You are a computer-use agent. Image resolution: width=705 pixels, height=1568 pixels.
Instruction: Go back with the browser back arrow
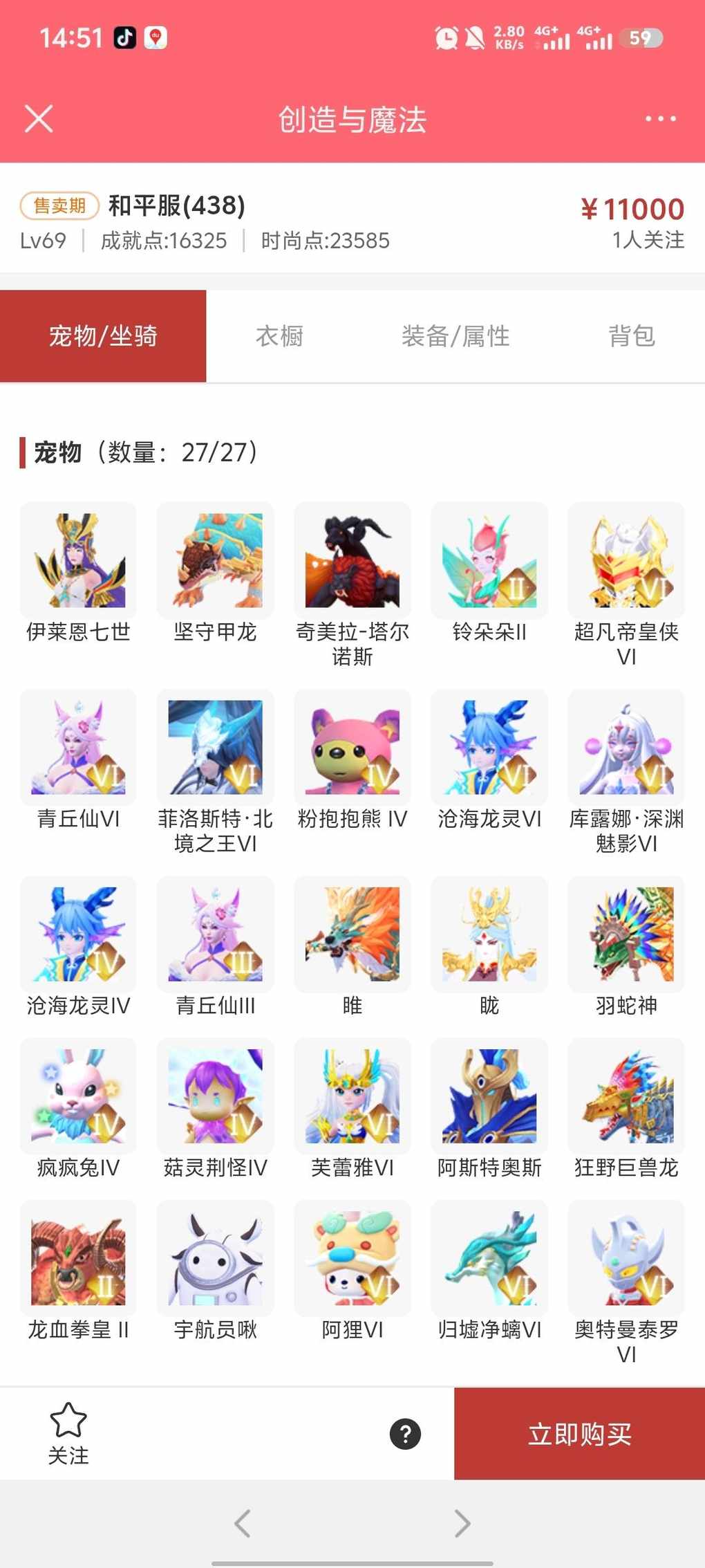click(x=242, y=1523)
